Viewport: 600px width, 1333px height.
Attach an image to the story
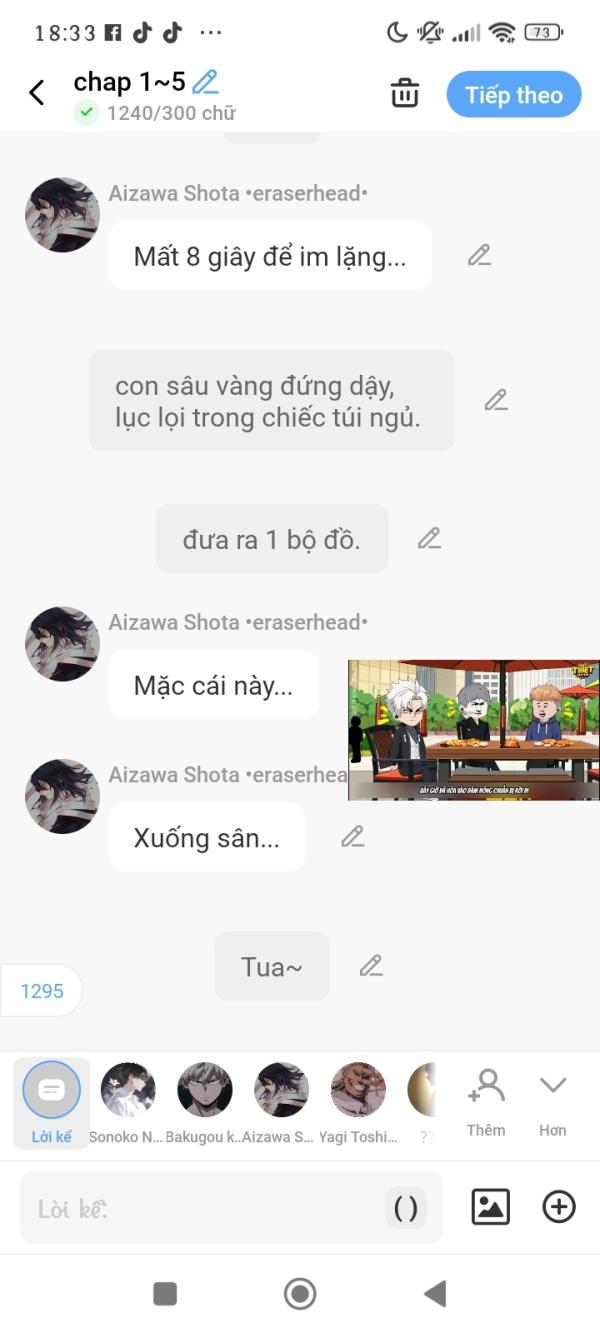490,1207
